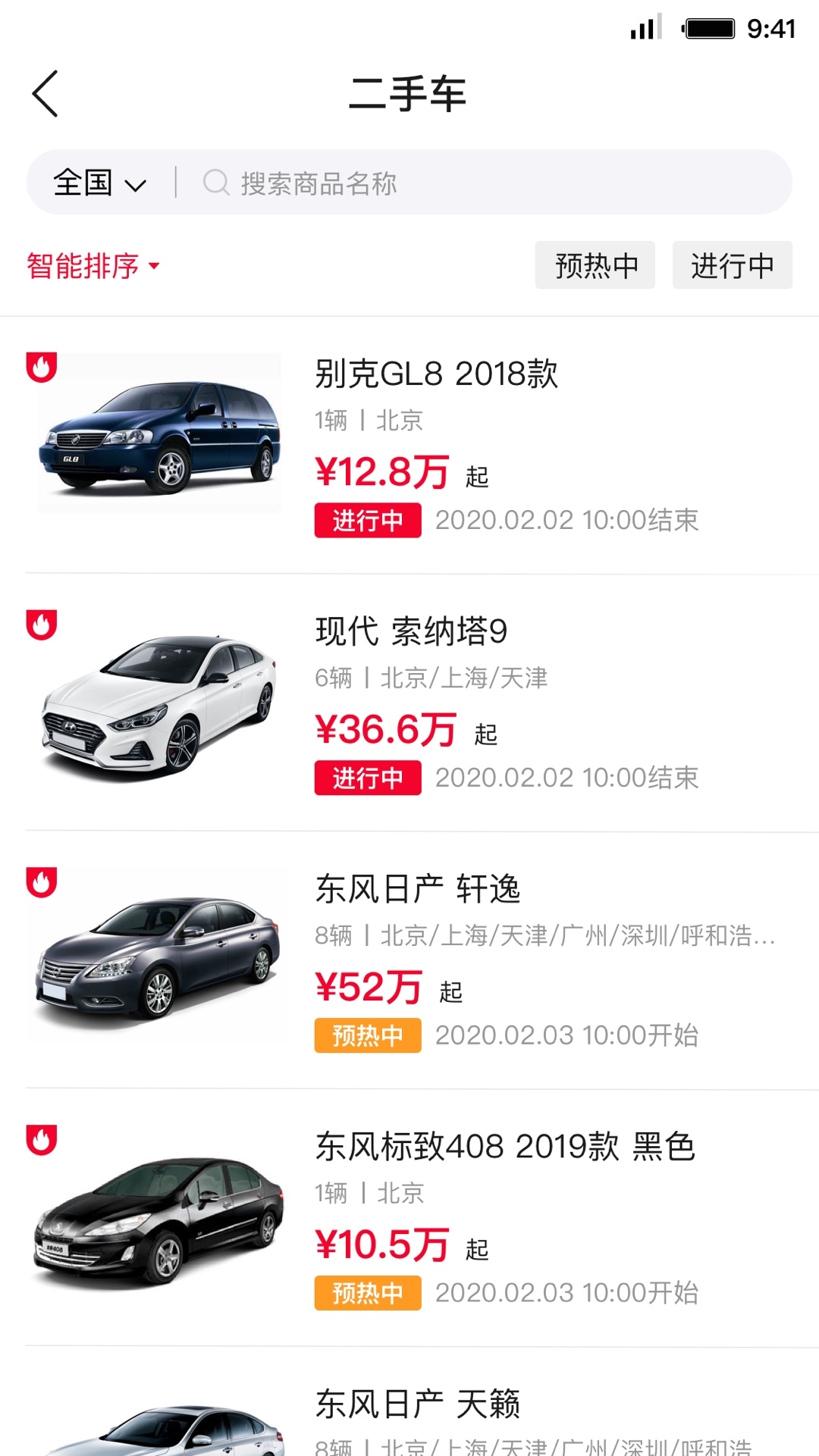Enable the 进行中 filter

click(x=731, y=265)
